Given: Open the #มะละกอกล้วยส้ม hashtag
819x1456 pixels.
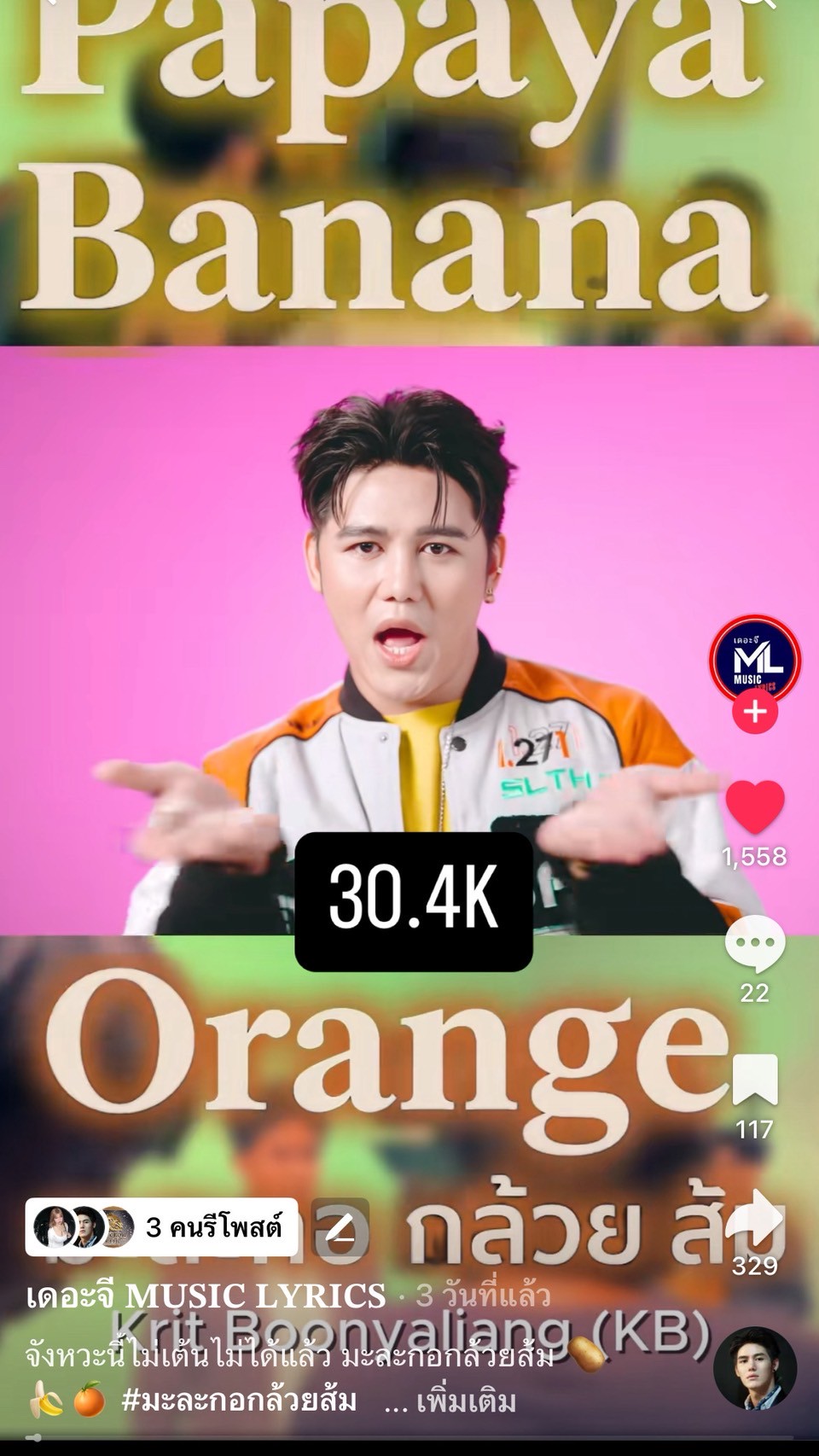Looking at the screenshot, I should 240,1401.
